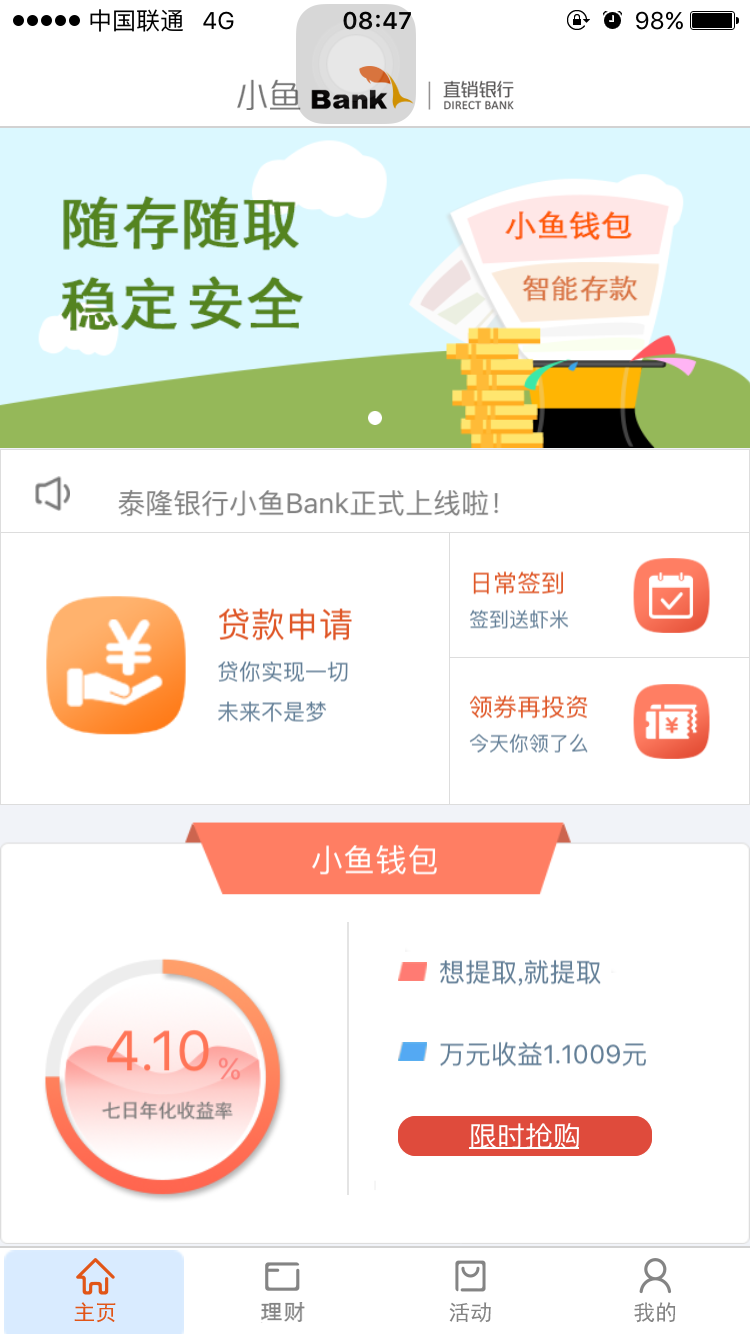Switch to the 理财 tab

281,1291
